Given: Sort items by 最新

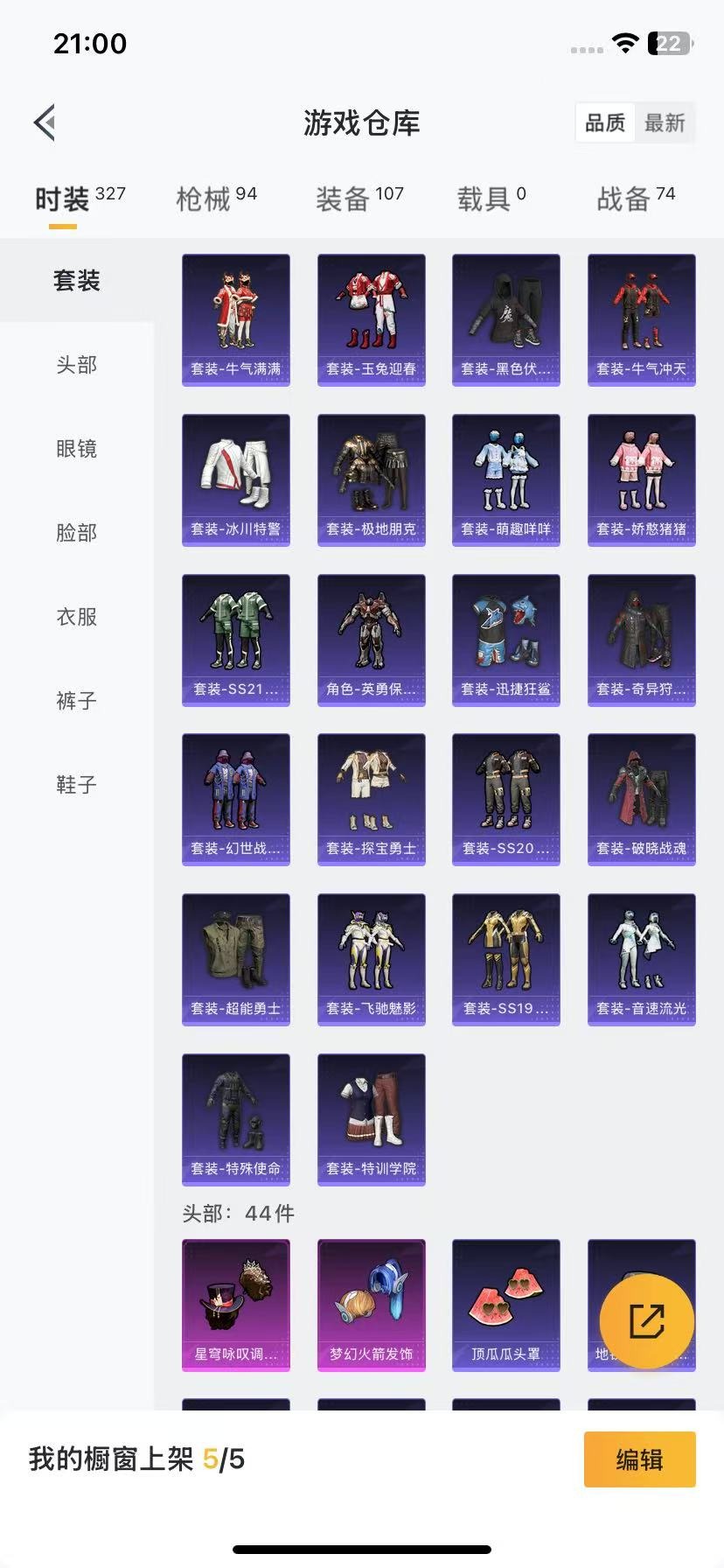Looking at the screenshot, I should (x=665, y=122).
